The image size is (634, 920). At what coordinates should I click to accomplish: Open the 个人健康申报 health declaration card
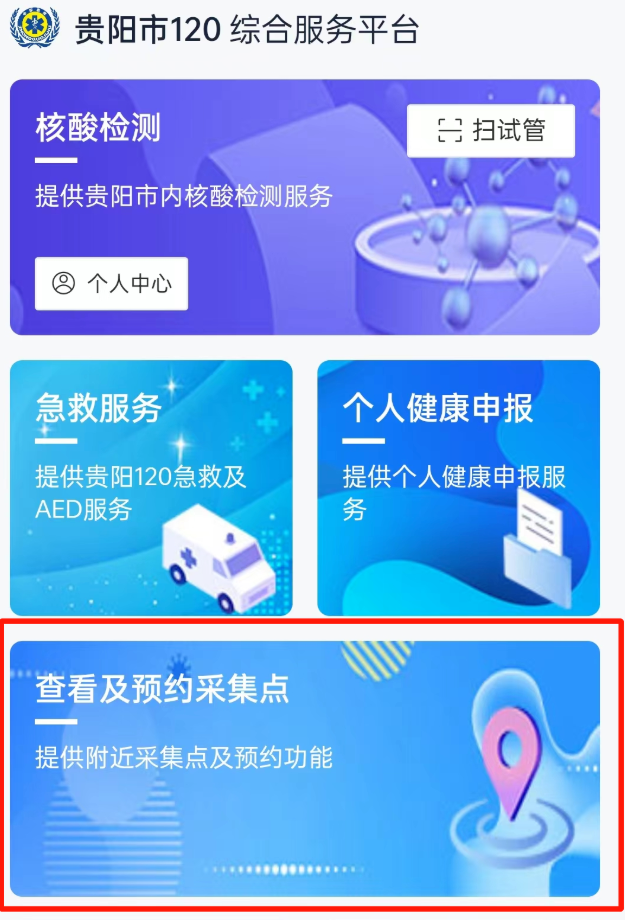(x=458, y=487)
